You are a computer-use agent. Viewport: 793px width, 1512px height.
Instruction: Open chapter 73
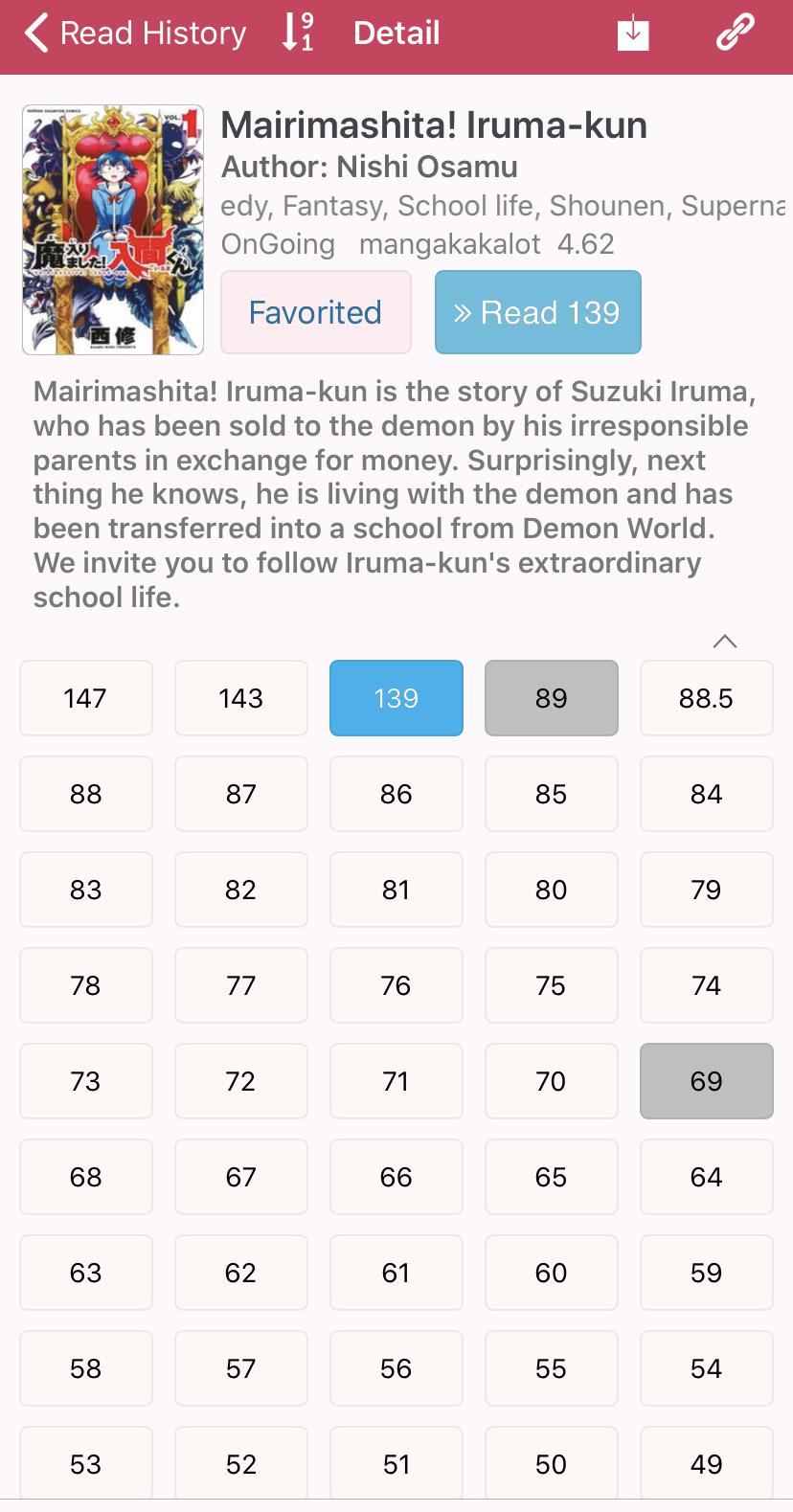click(85, 1081)
